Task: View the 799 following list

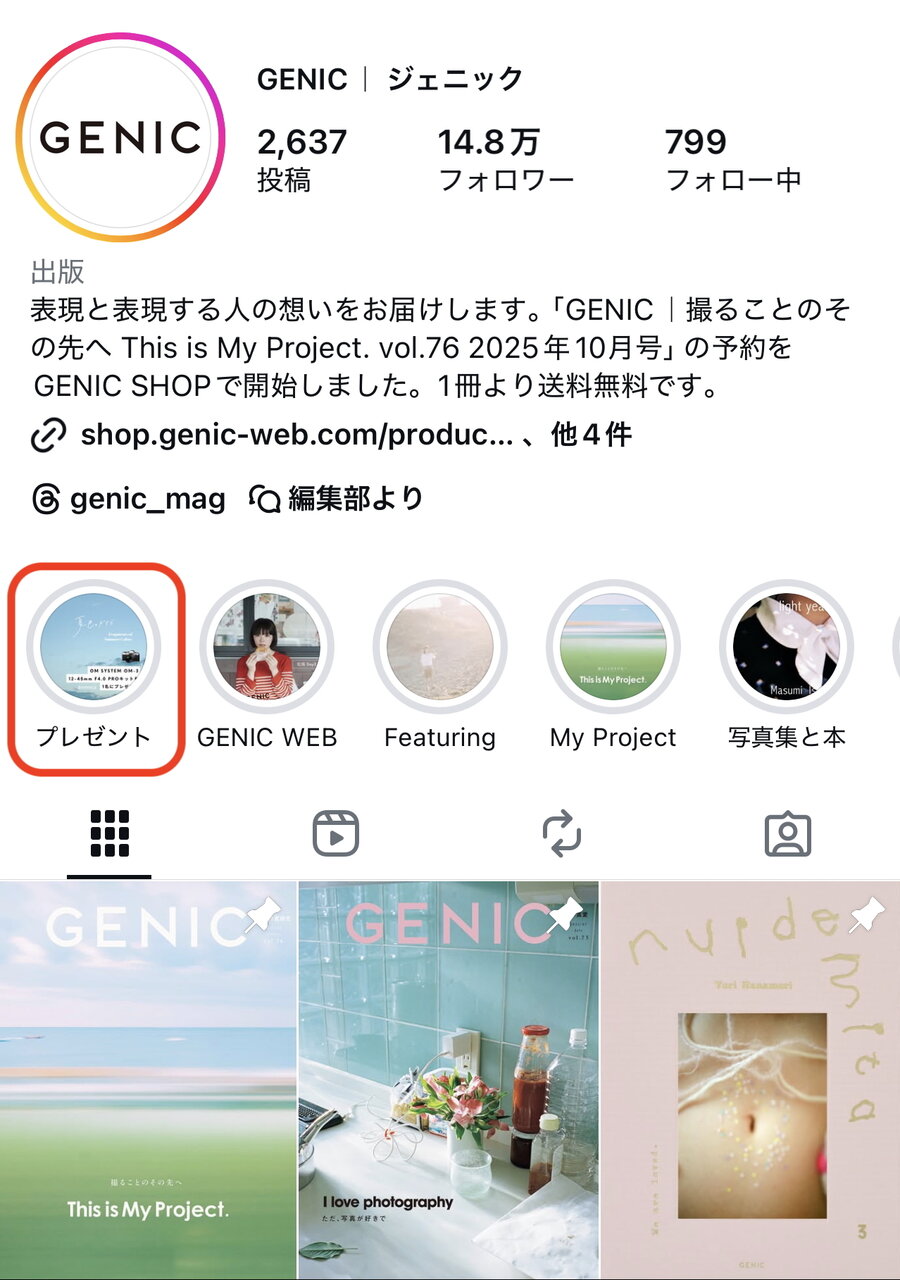Action: [x=733, y=160]
